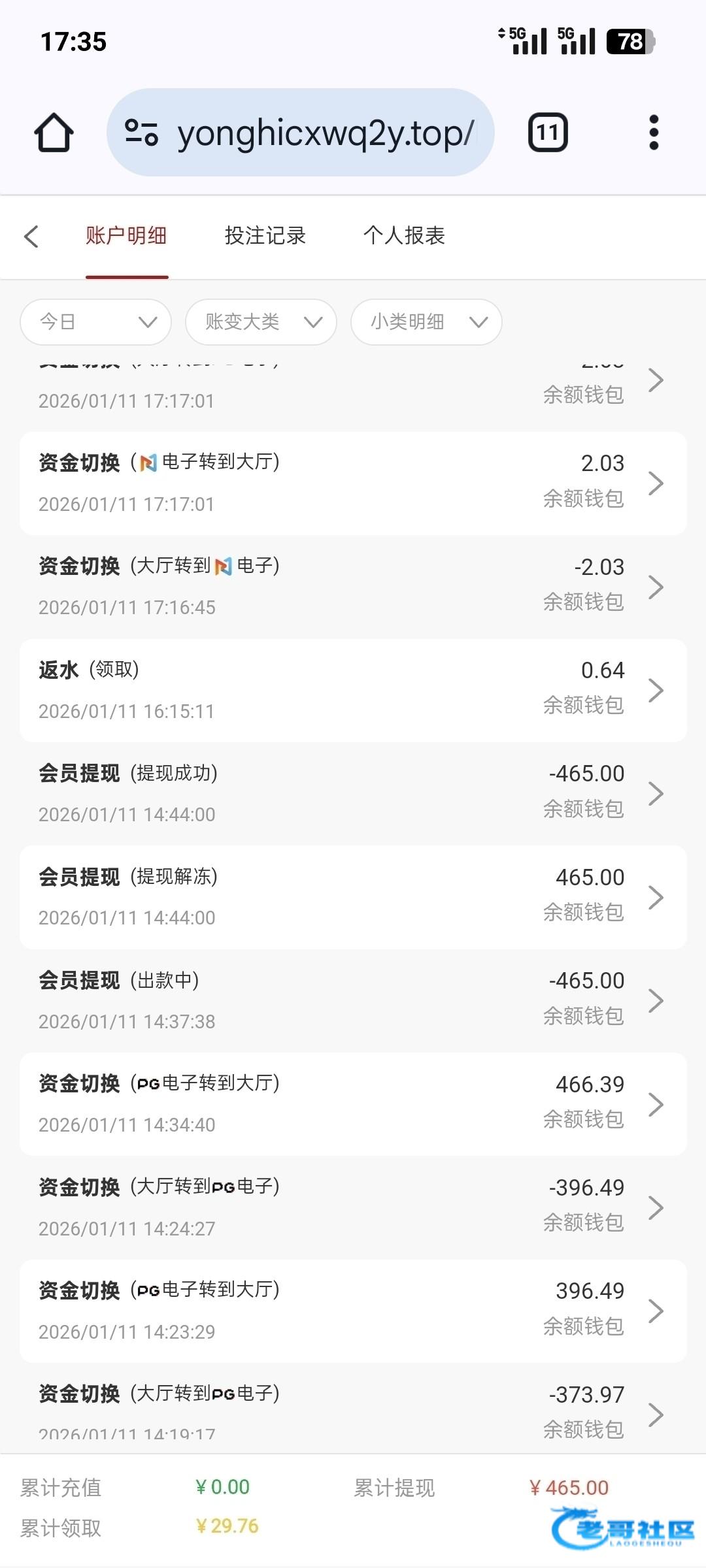
Task: Expand the 账变大类 filter dropdown
Action: click(261, 321)
